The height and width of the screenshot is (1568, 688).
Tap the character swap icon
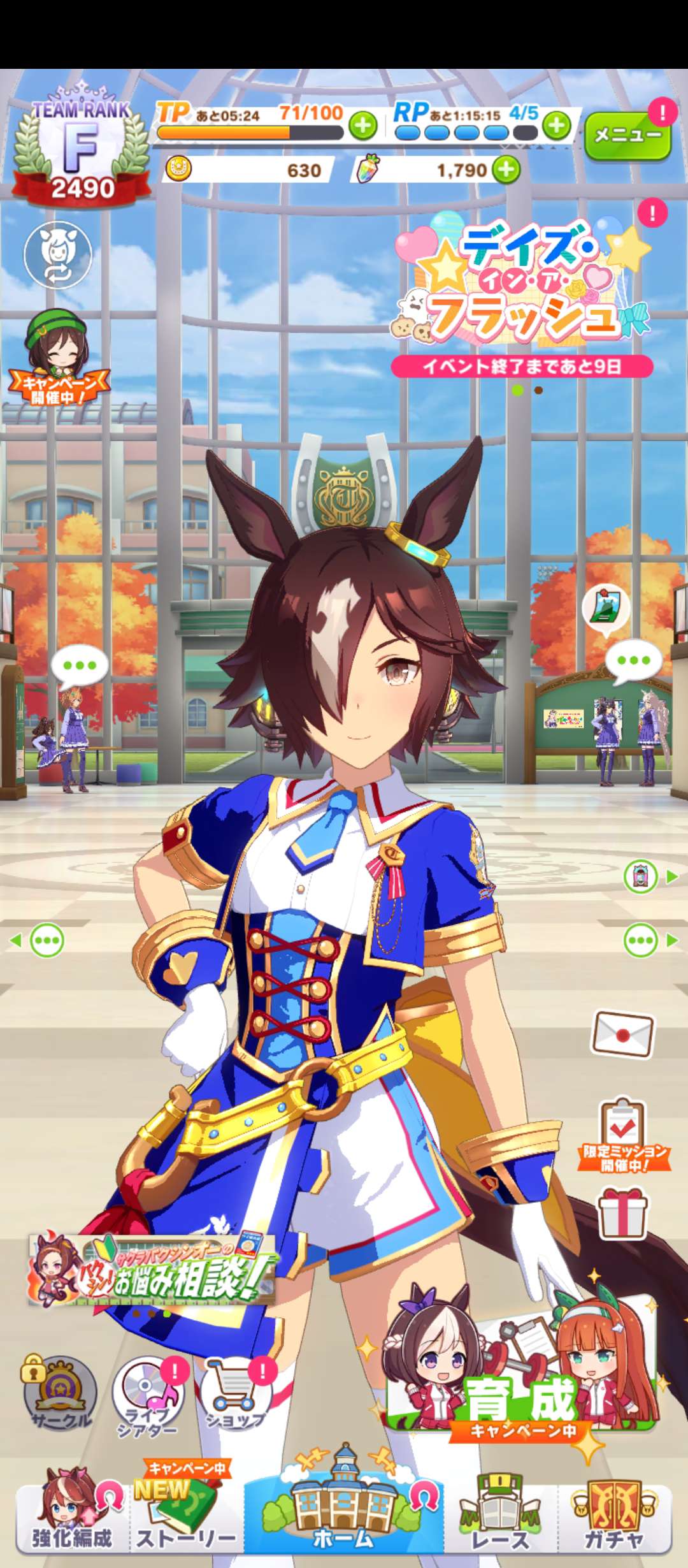tap(58, 255)
